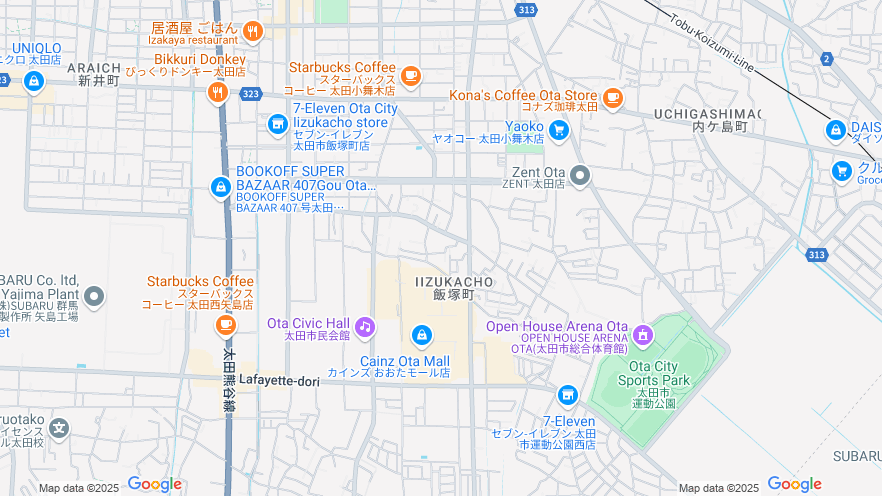Tap the Starbucks Coffee Ota Nishiyajima marker
Image resolution: width=882 pixels, height=496 pixels.
pyautogui.click(x=226, y=325)
